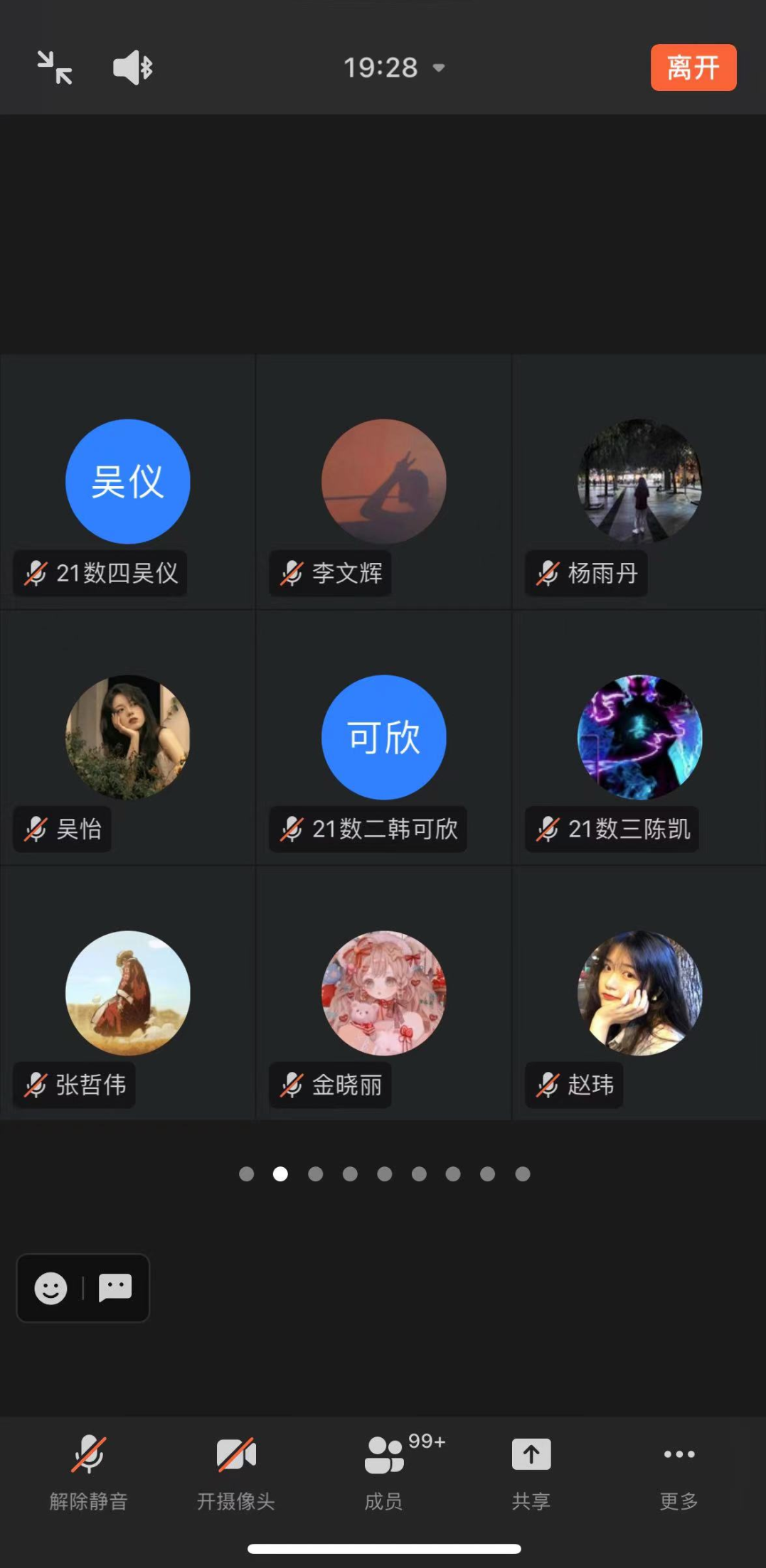This screenshot has width=766, height=1568.
Task: Leave the meeting with 离开
Action: point(693,68)
